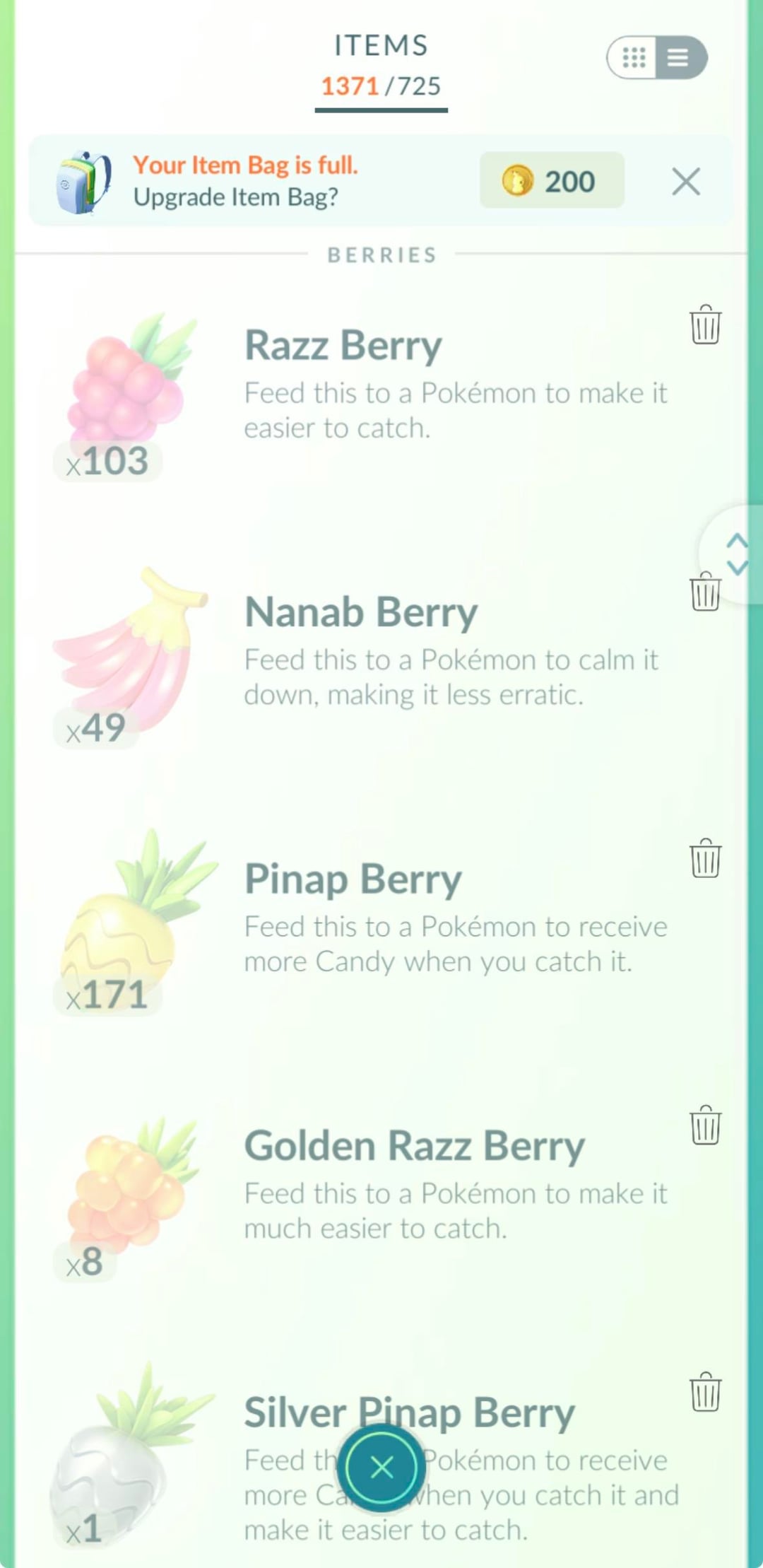763x1568 pixels.
Task: Switch item bag to grid view
Action: point(633,57)
